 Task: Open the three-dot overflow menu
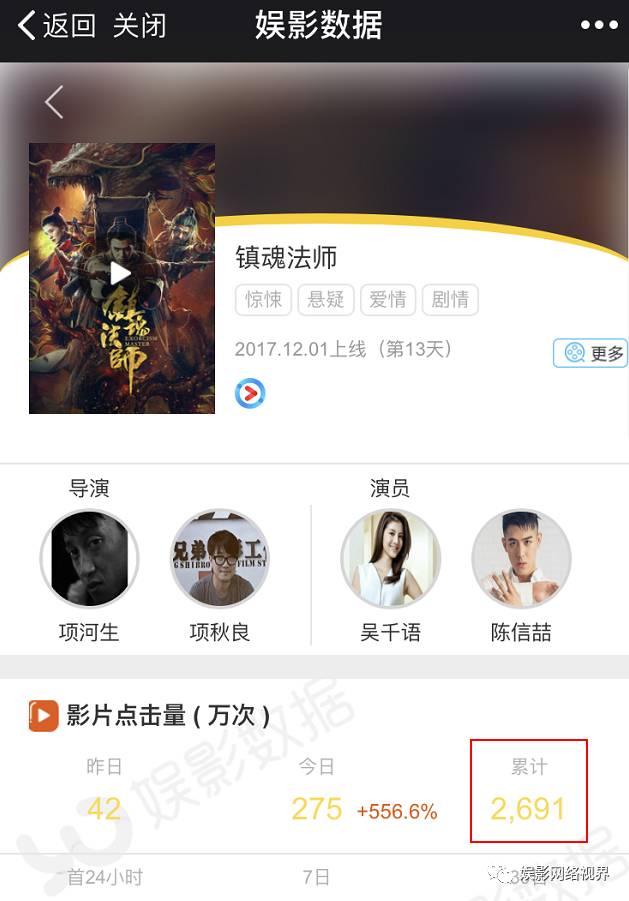[599, 26]
